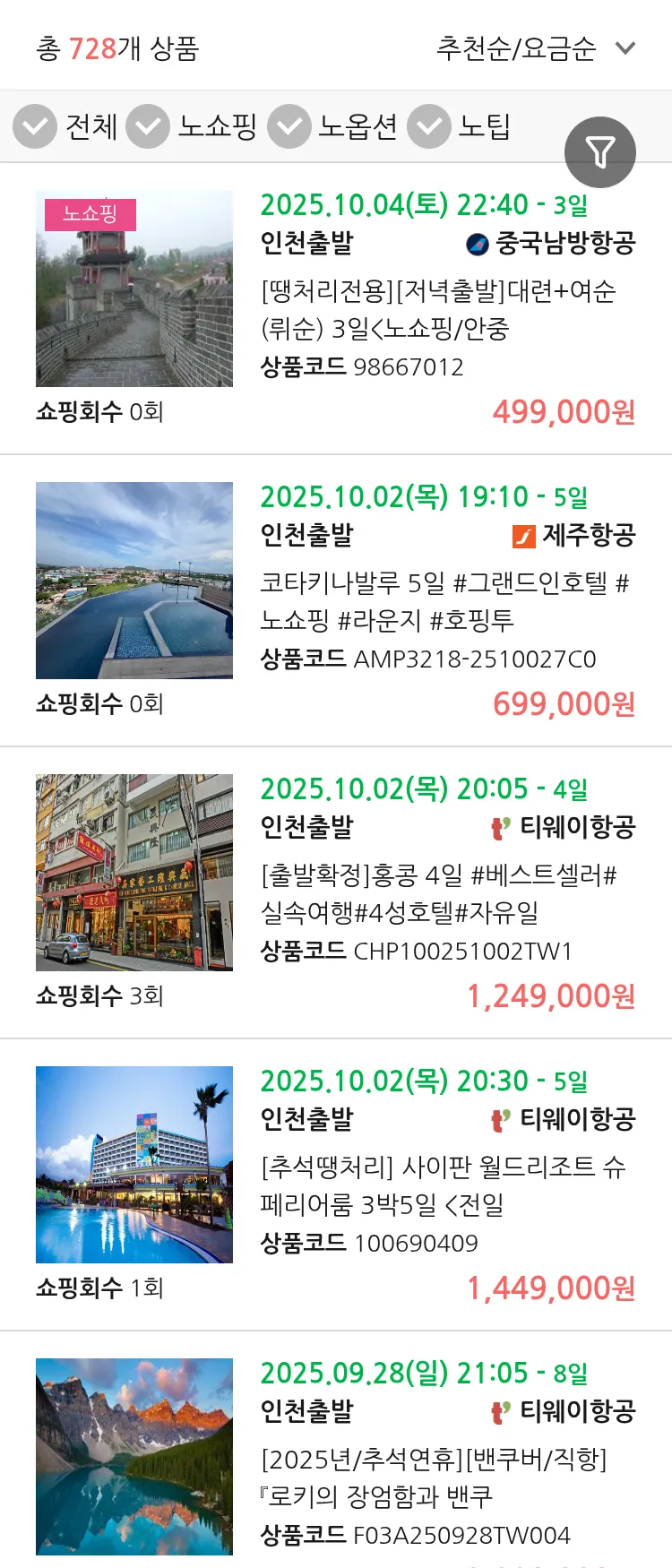Select the 티웨이항공 icon on the Vancouver tour

(x=499, y=1410)
